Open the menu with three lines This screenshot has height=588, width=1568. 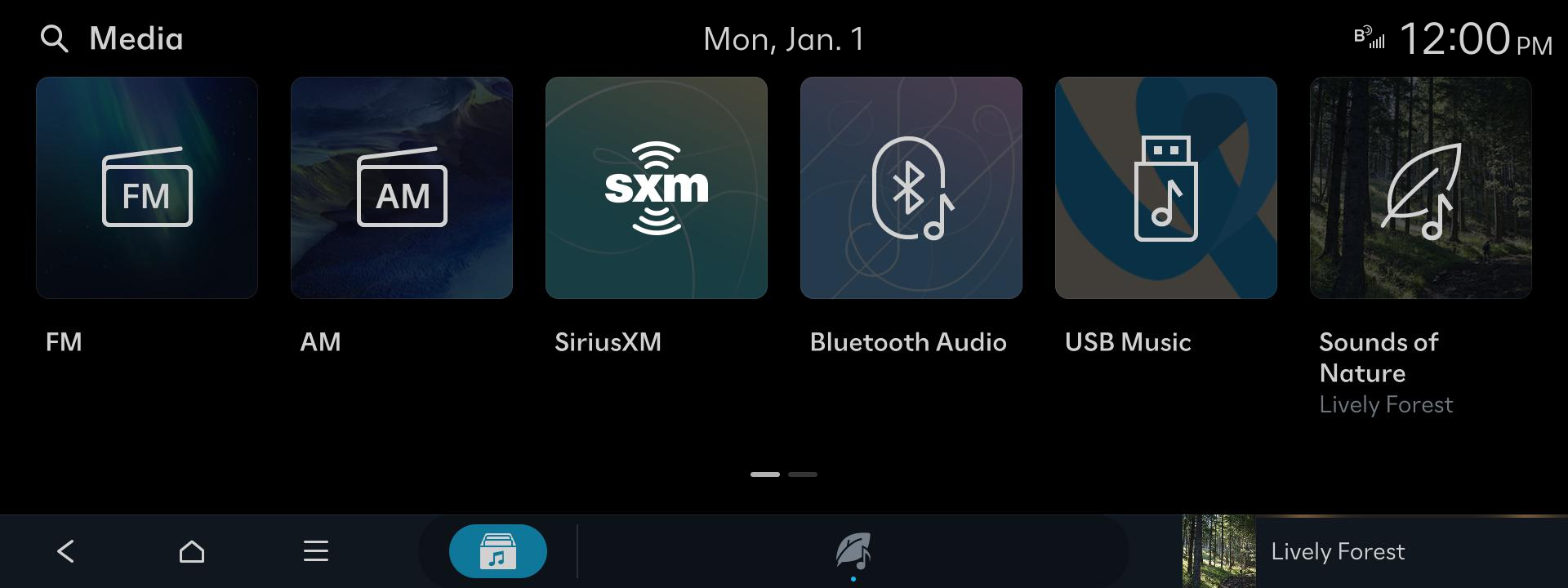coord(316,551)
